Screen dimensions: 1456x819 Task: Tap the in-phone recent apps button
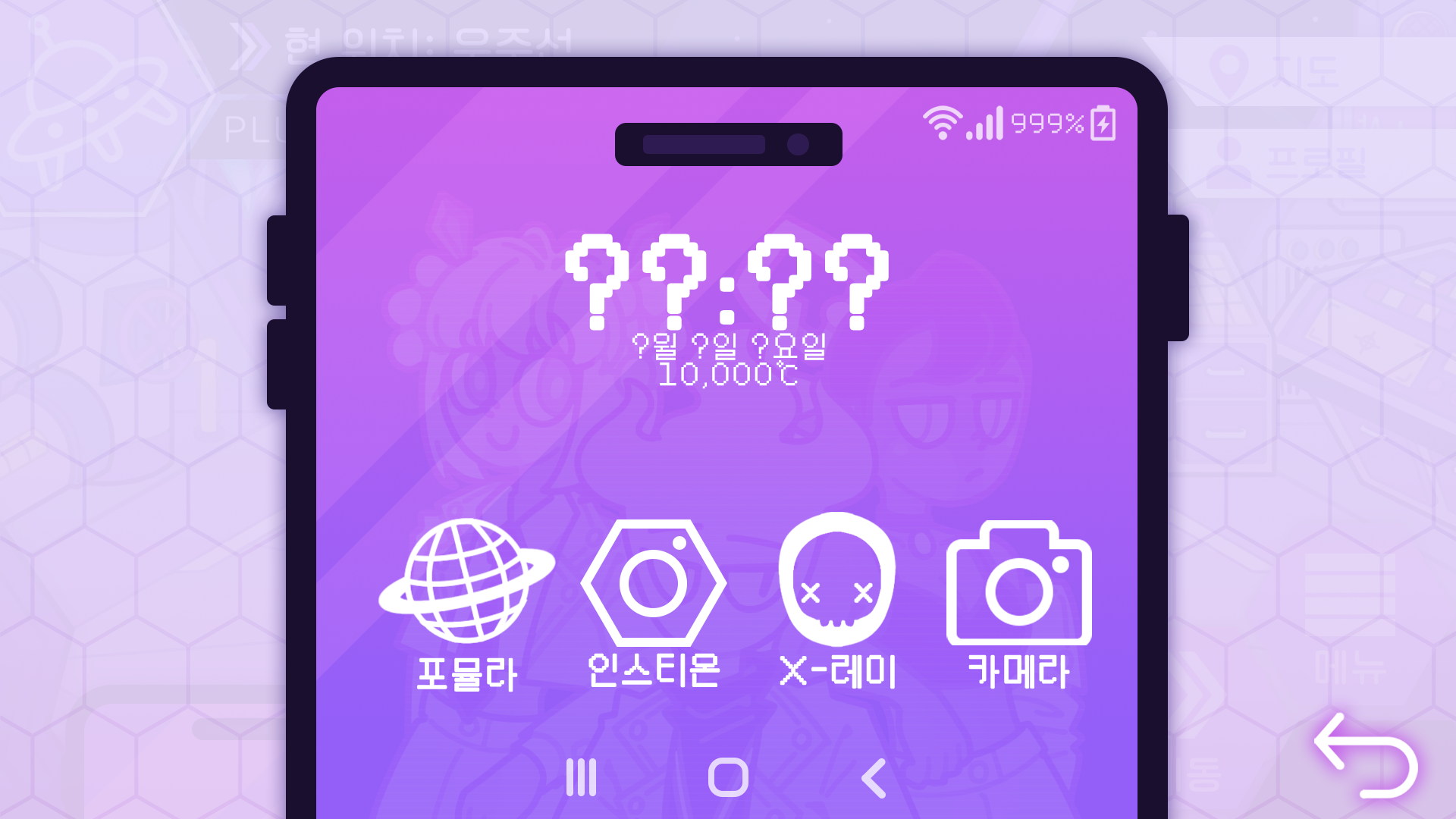point(582,777)
